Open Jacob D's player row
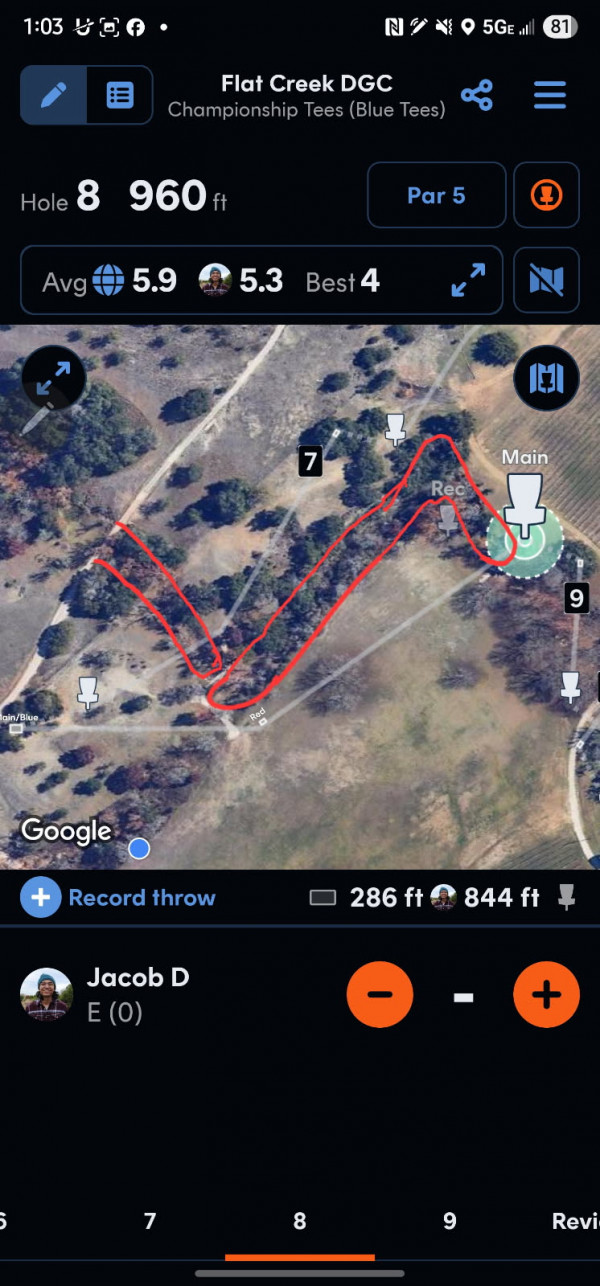 pyautogui.click(x=138, y=994)
